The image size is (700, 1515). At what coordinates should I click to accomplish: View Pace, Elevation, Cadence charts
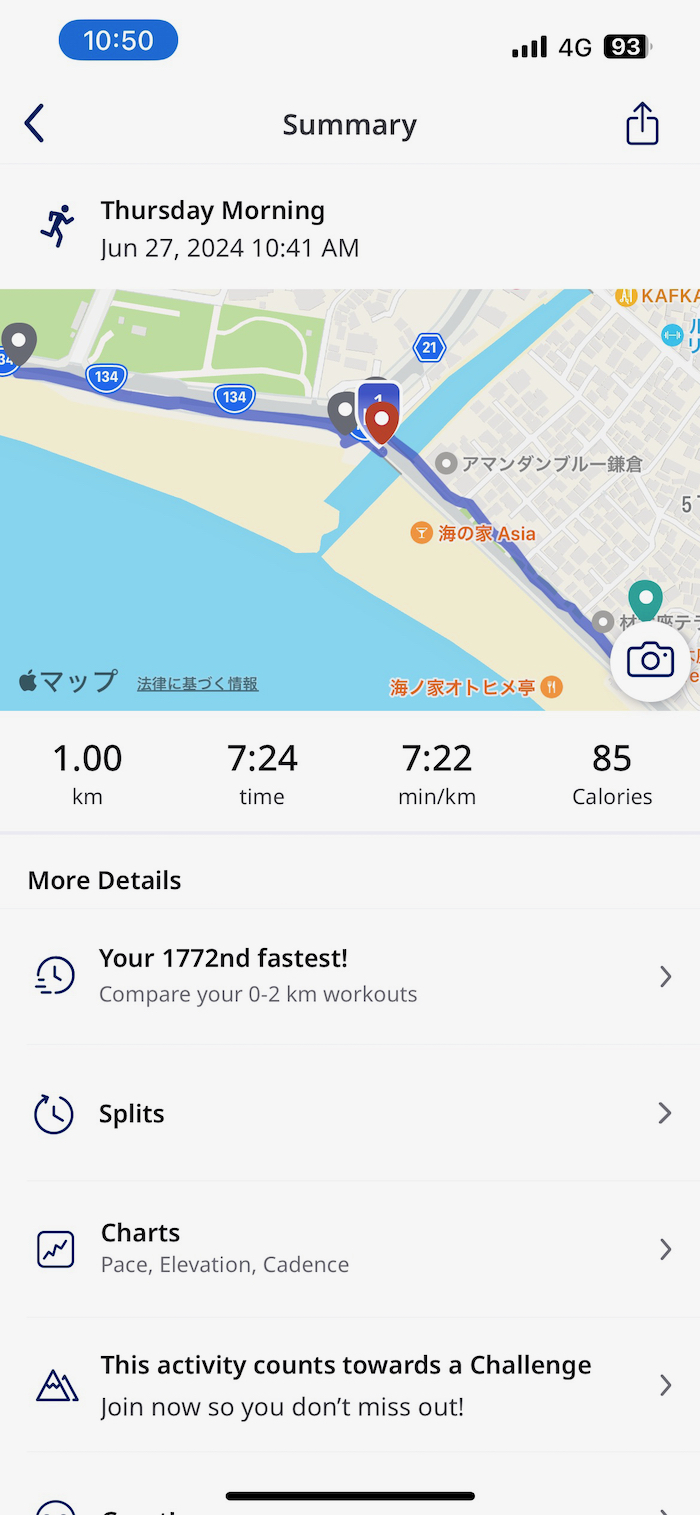click(349, 1248)
